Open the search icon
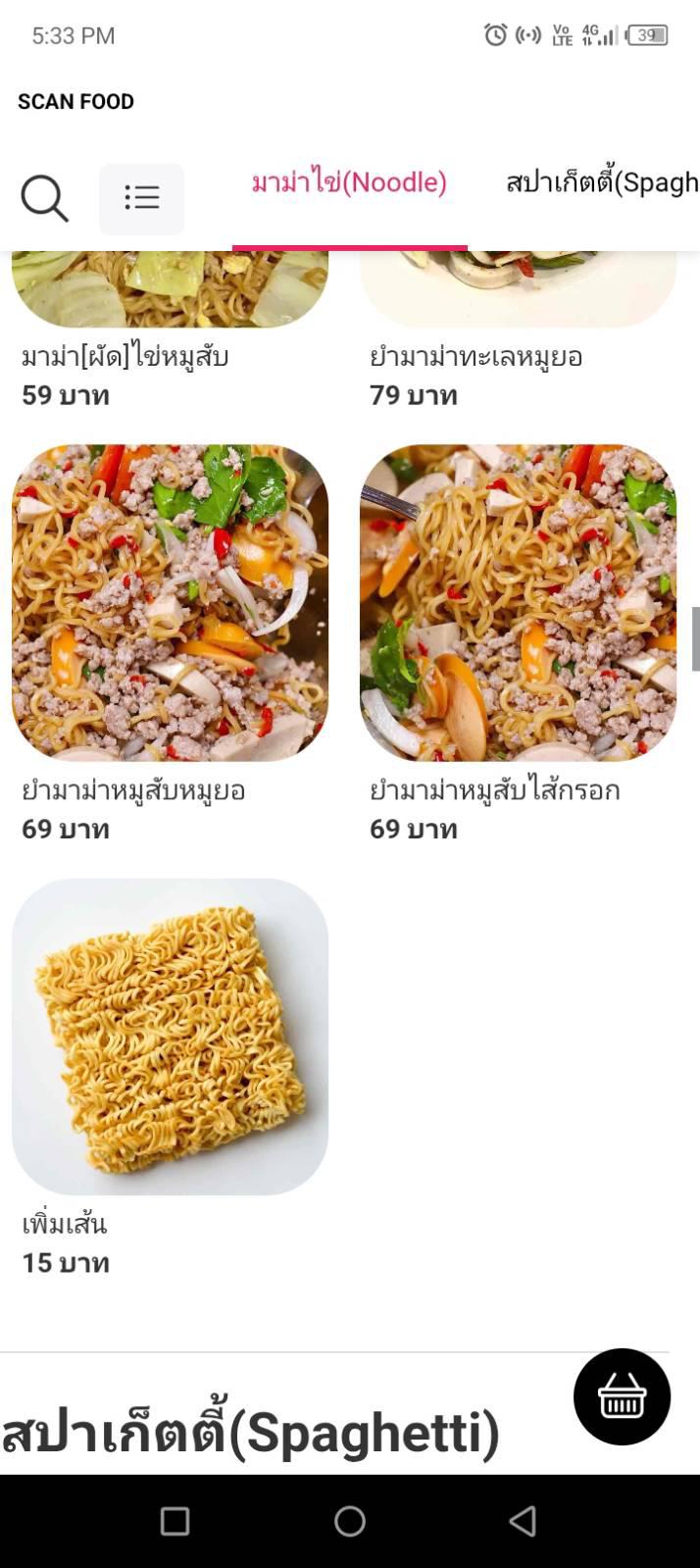This screenshot has width=700, height=1568. [x=44, y=198]
